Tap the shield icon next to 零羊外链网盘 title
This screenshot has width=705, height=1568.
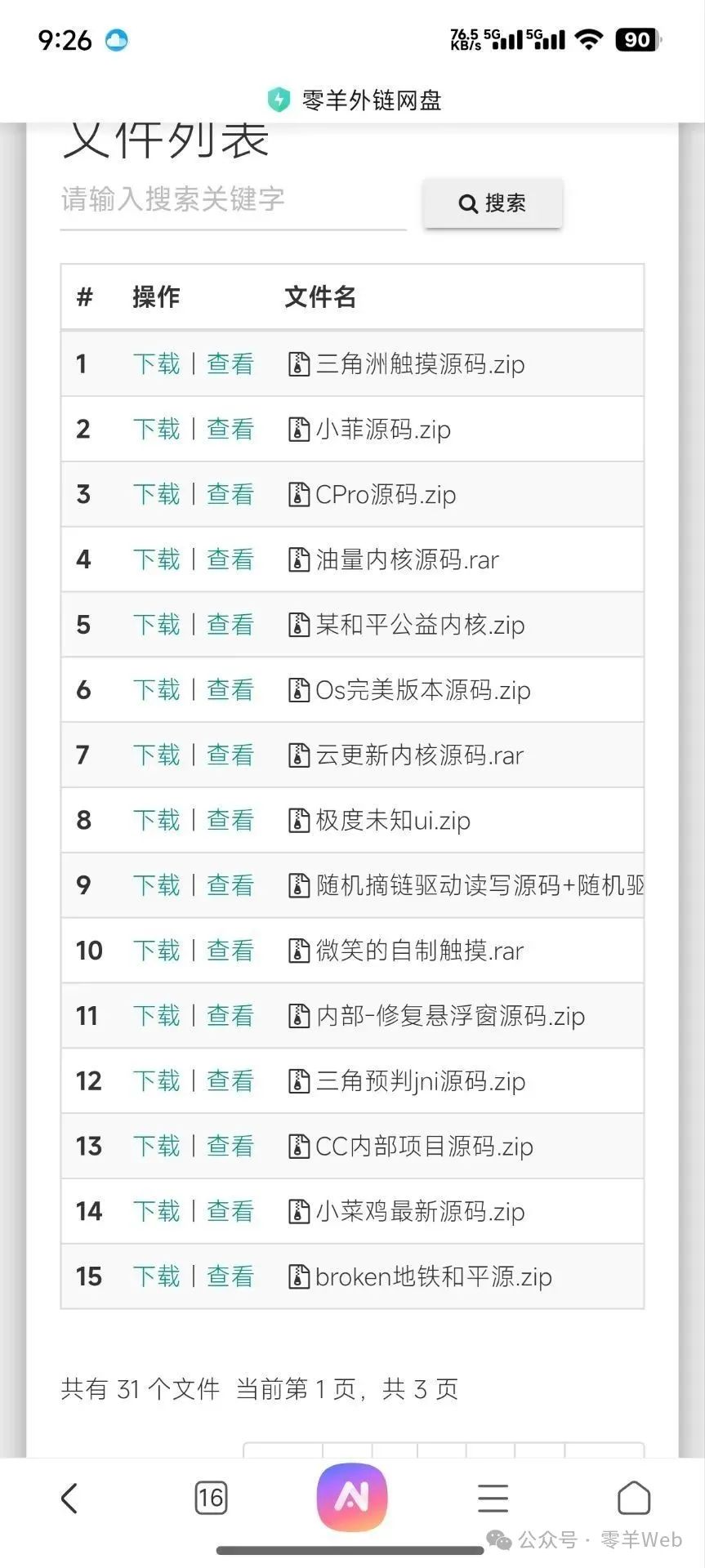278,100
